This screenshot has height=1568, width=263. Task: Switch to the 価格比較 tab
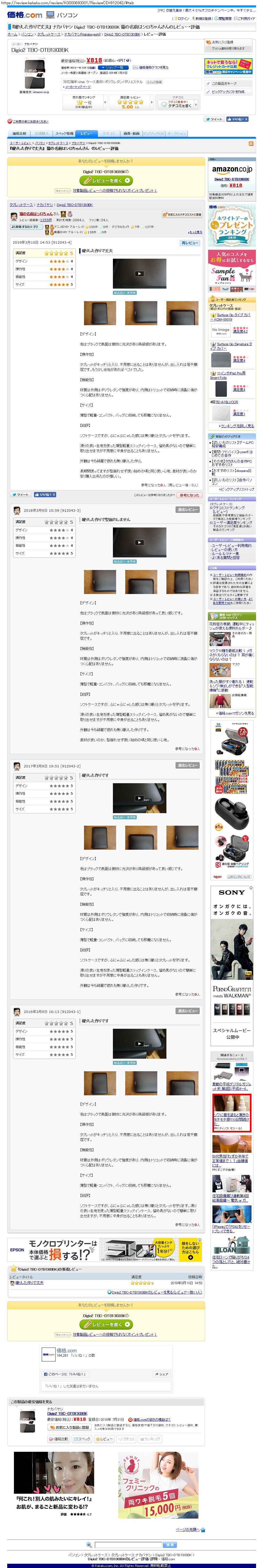[x=20, y=133]
